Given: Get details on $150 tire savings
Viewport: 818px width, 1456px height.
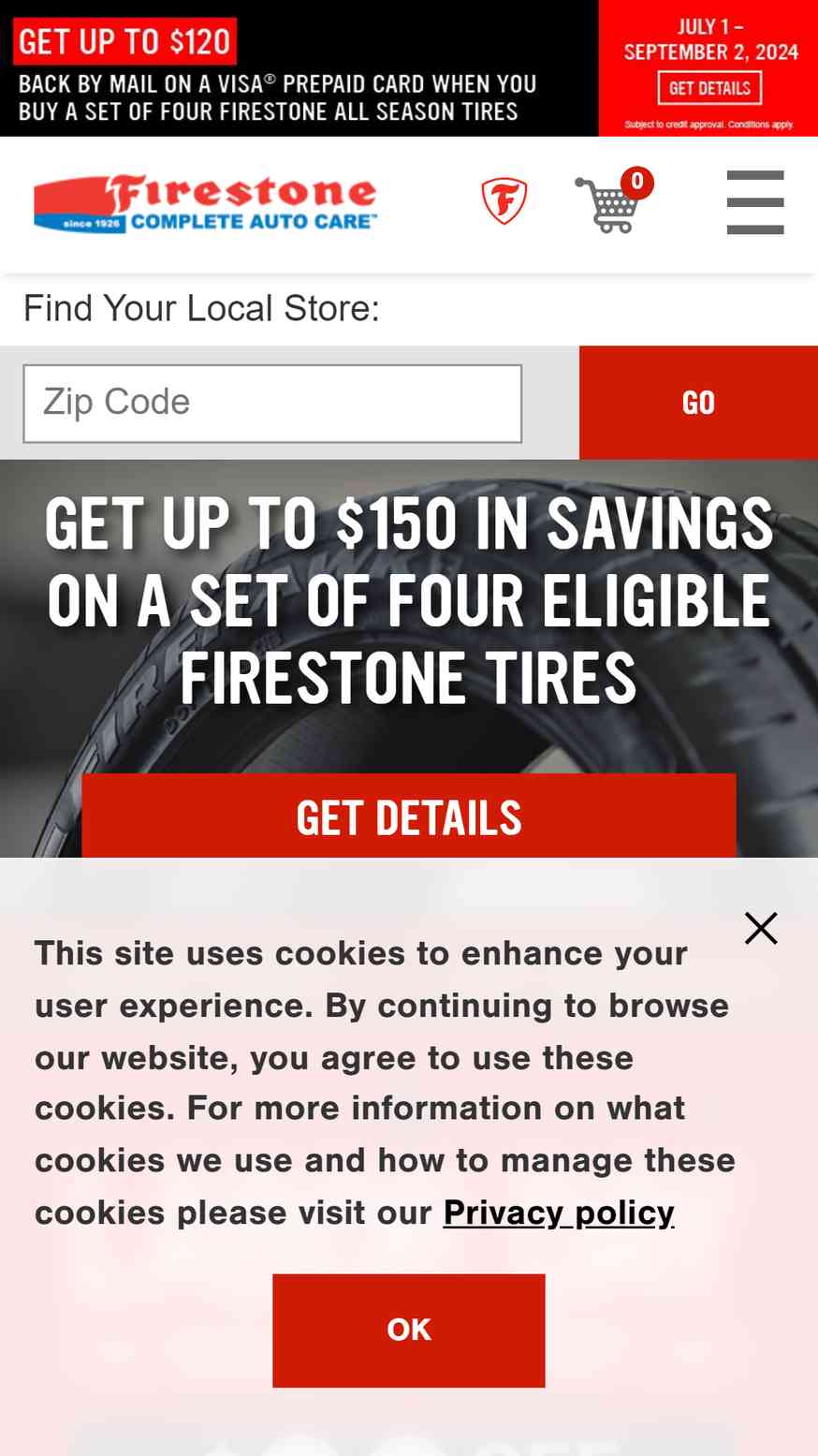Looking at the screenshot, I should 409,816.
